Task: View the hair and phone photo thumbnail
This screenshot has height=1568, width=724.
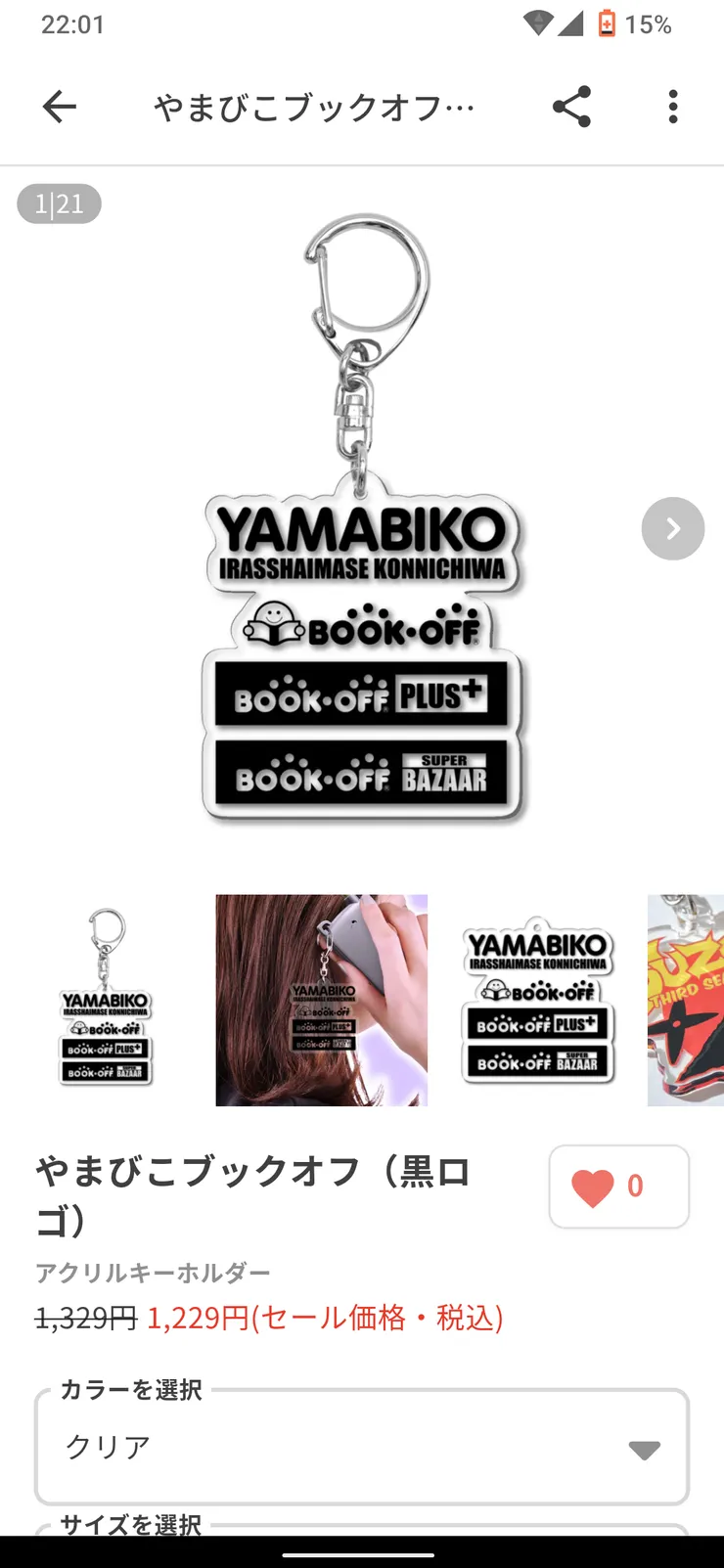Action: click(x=321, y=1000)
